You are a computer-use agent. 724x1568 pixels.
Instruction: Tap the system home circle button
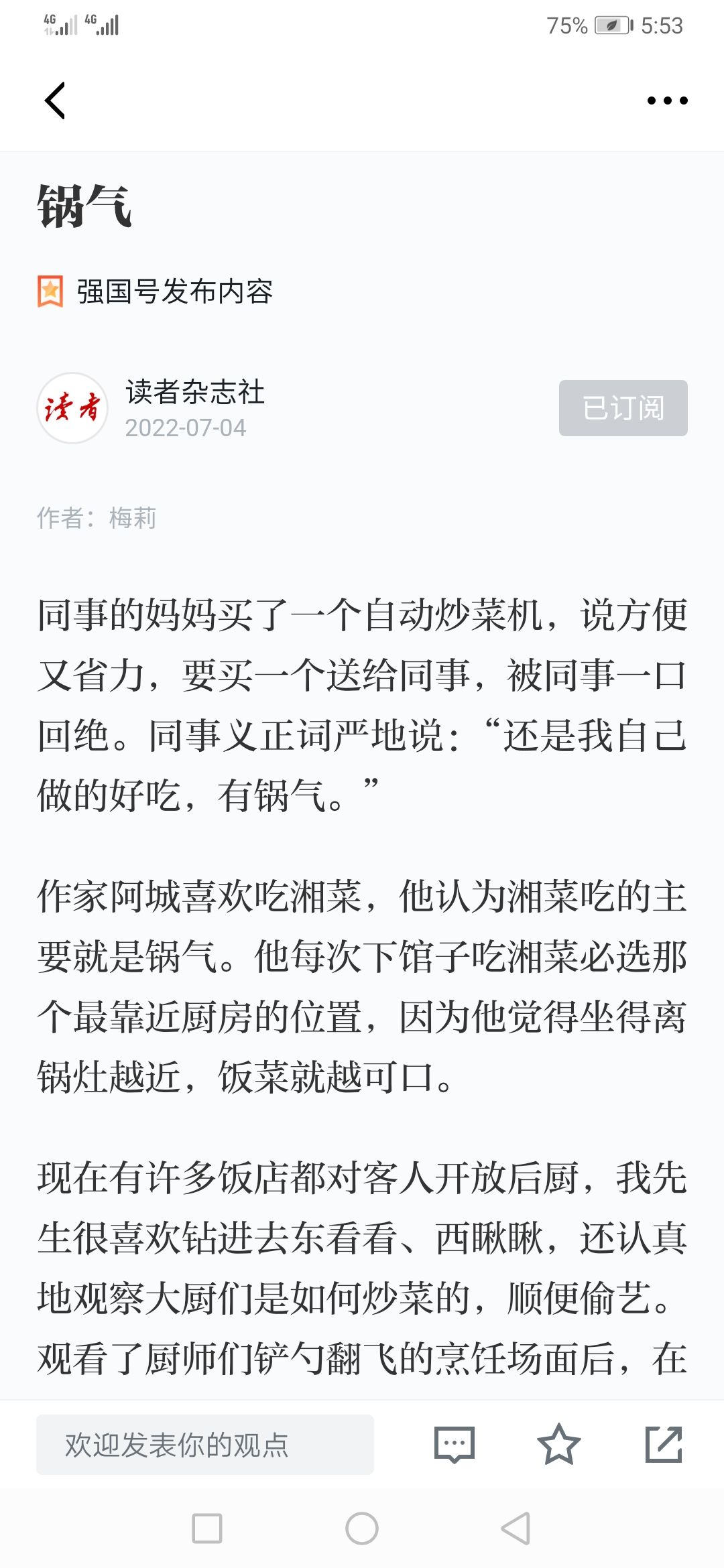tap(362, 1528)
